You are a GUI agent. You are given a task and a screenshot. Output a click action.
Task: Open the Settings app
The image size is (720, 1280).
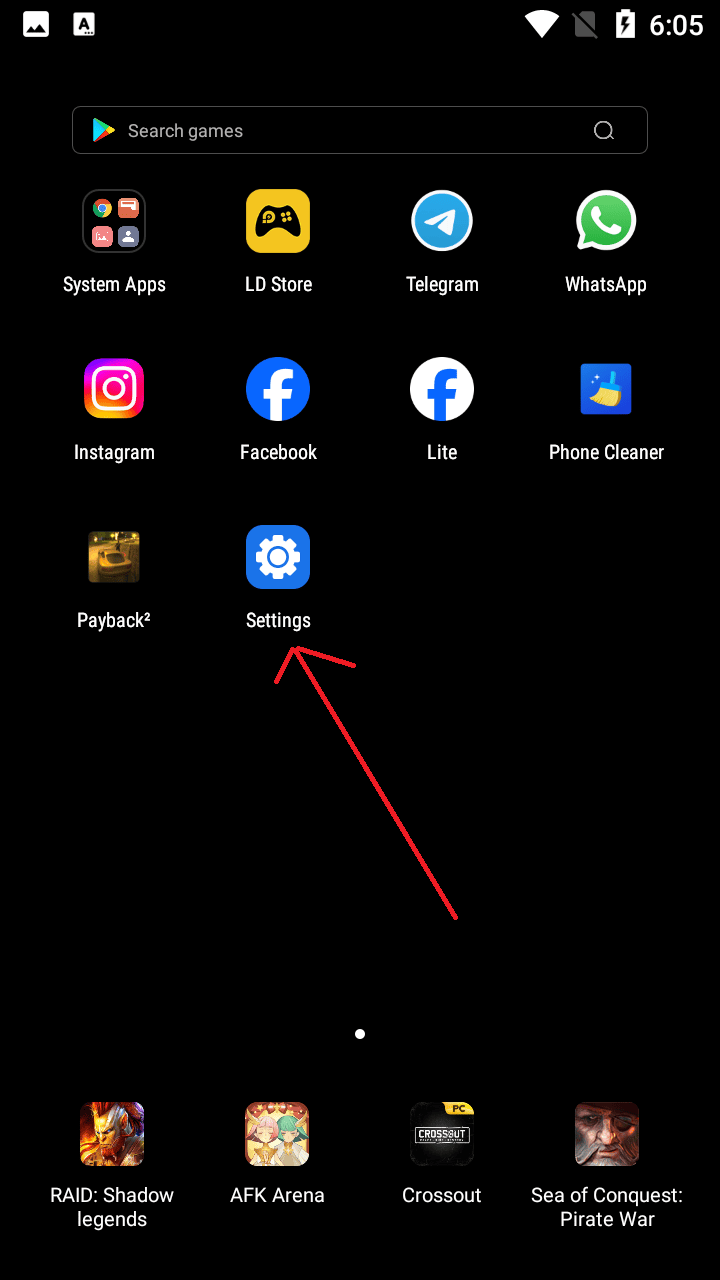coord(278,557)
